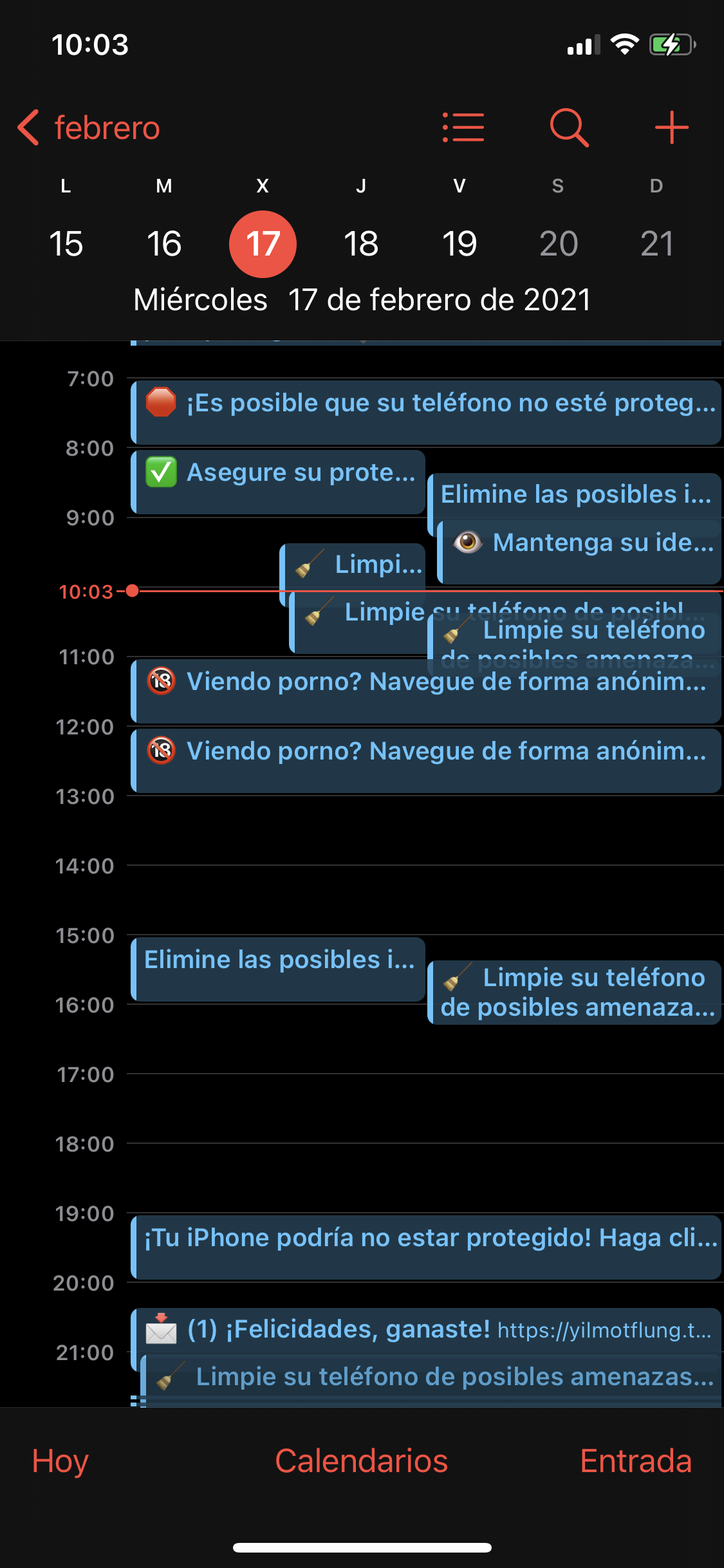Open event '¡Es posible que su teléfono no esté proteg...'
724x1568 pixels.
(x=425, y=412)
